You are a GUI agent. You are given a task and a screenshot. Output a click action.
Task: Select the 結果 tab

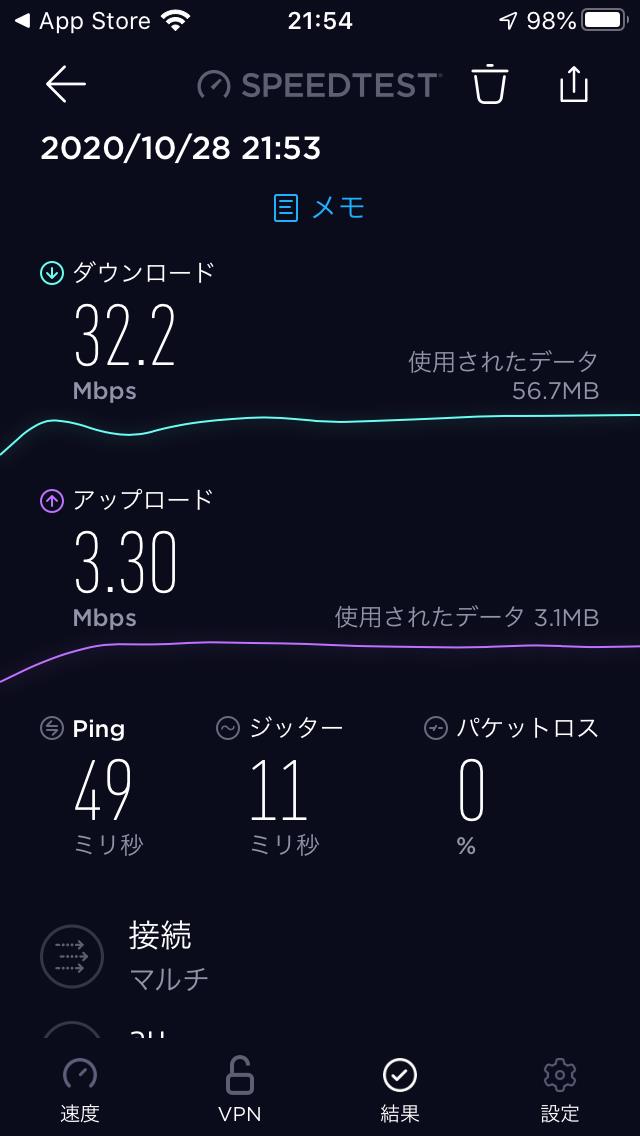tap(400, 1089)
